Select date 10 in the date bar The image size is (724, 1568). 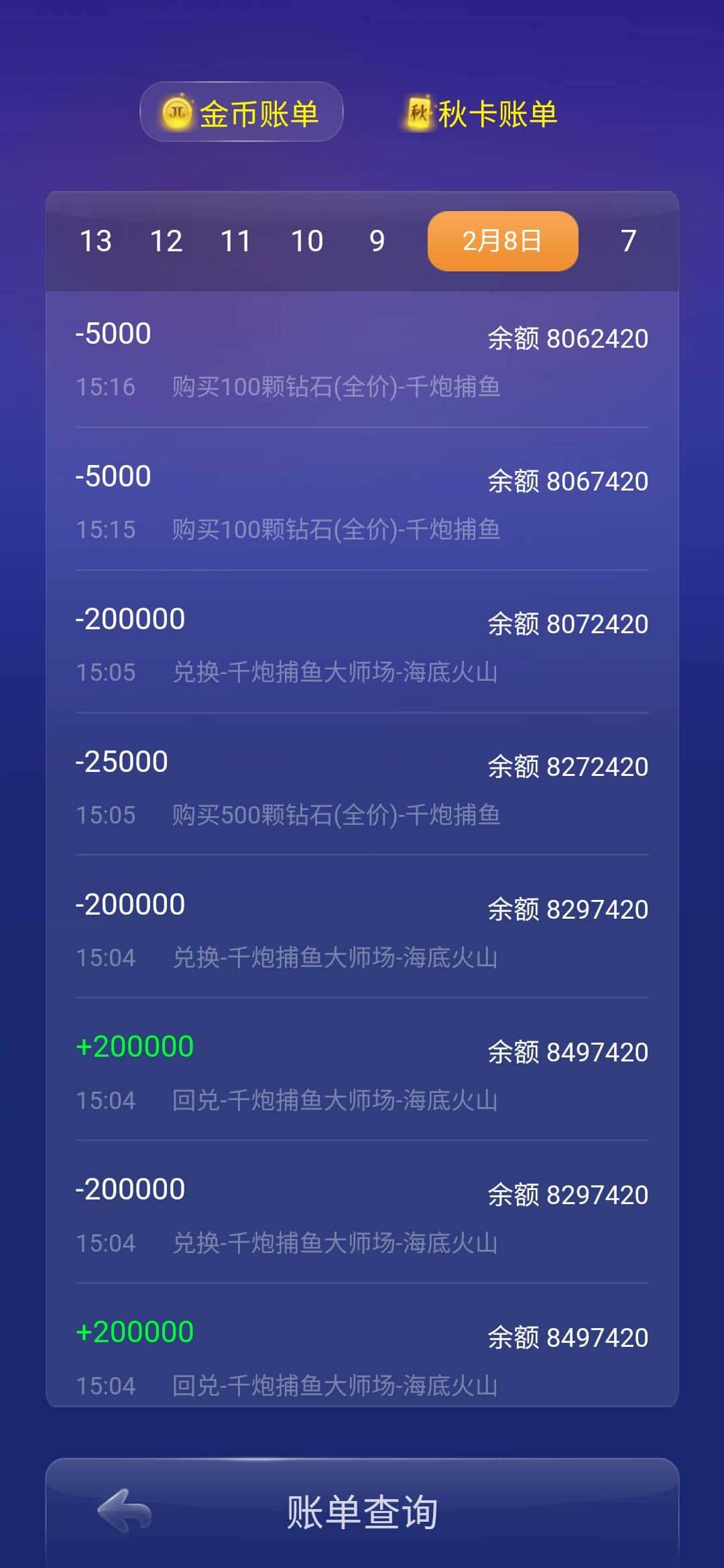coord(307,241)
